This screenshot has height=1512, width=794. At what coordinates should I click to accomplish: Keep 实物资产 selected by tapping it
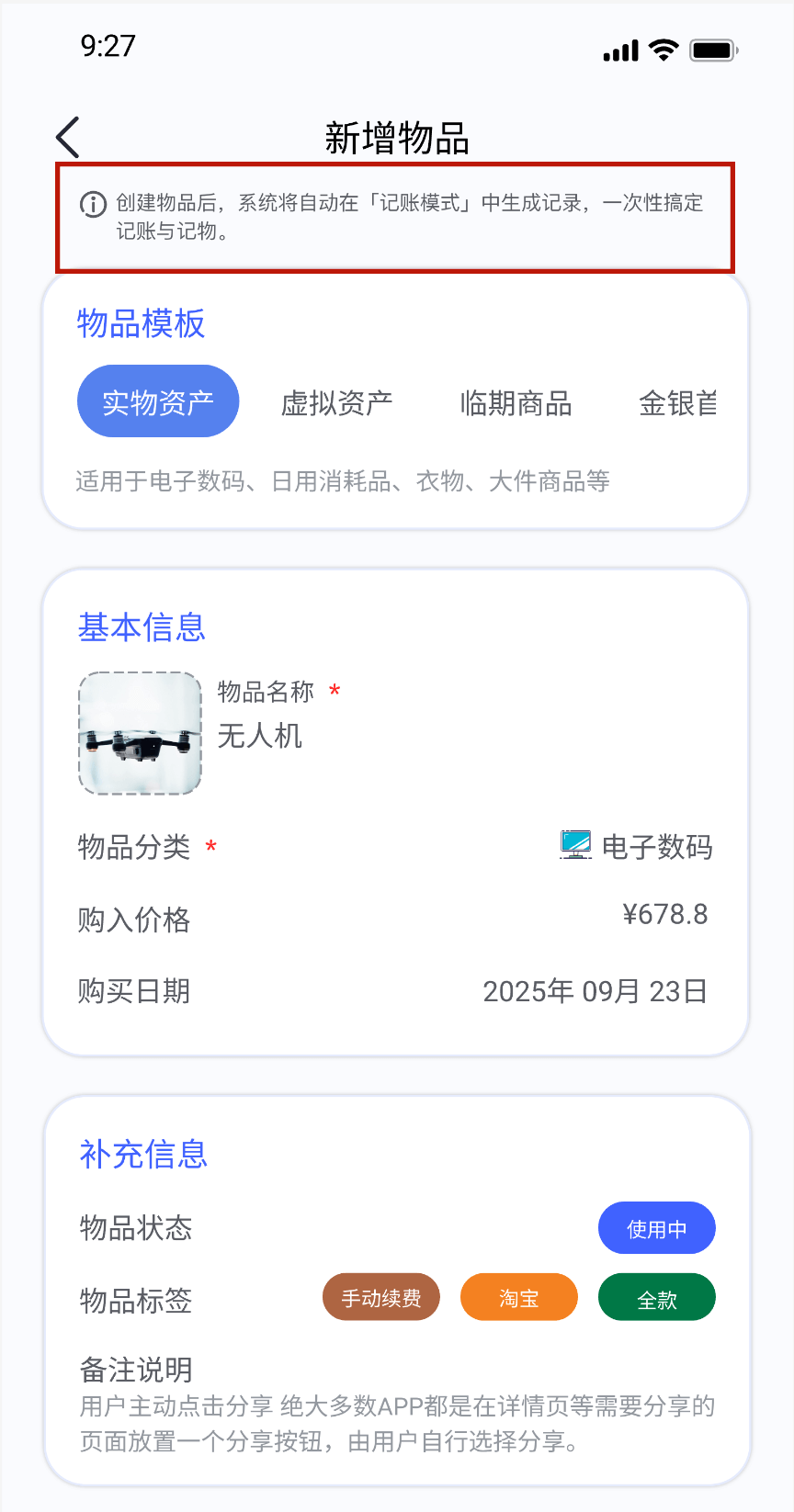pyautogui.click(x=157, y=401)
